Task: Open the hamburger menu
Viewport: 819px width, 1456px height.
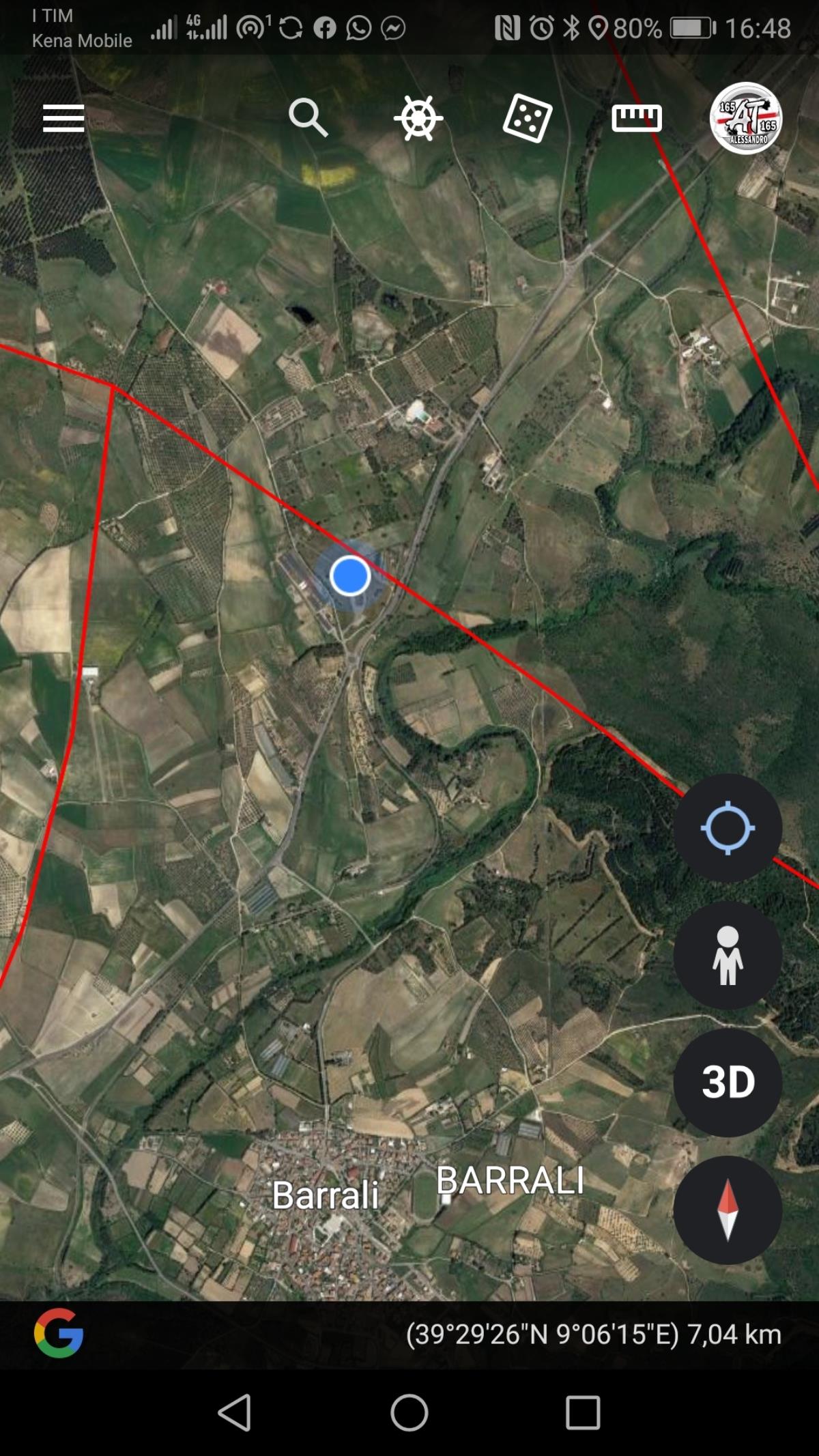Action: tap(63, 119)
